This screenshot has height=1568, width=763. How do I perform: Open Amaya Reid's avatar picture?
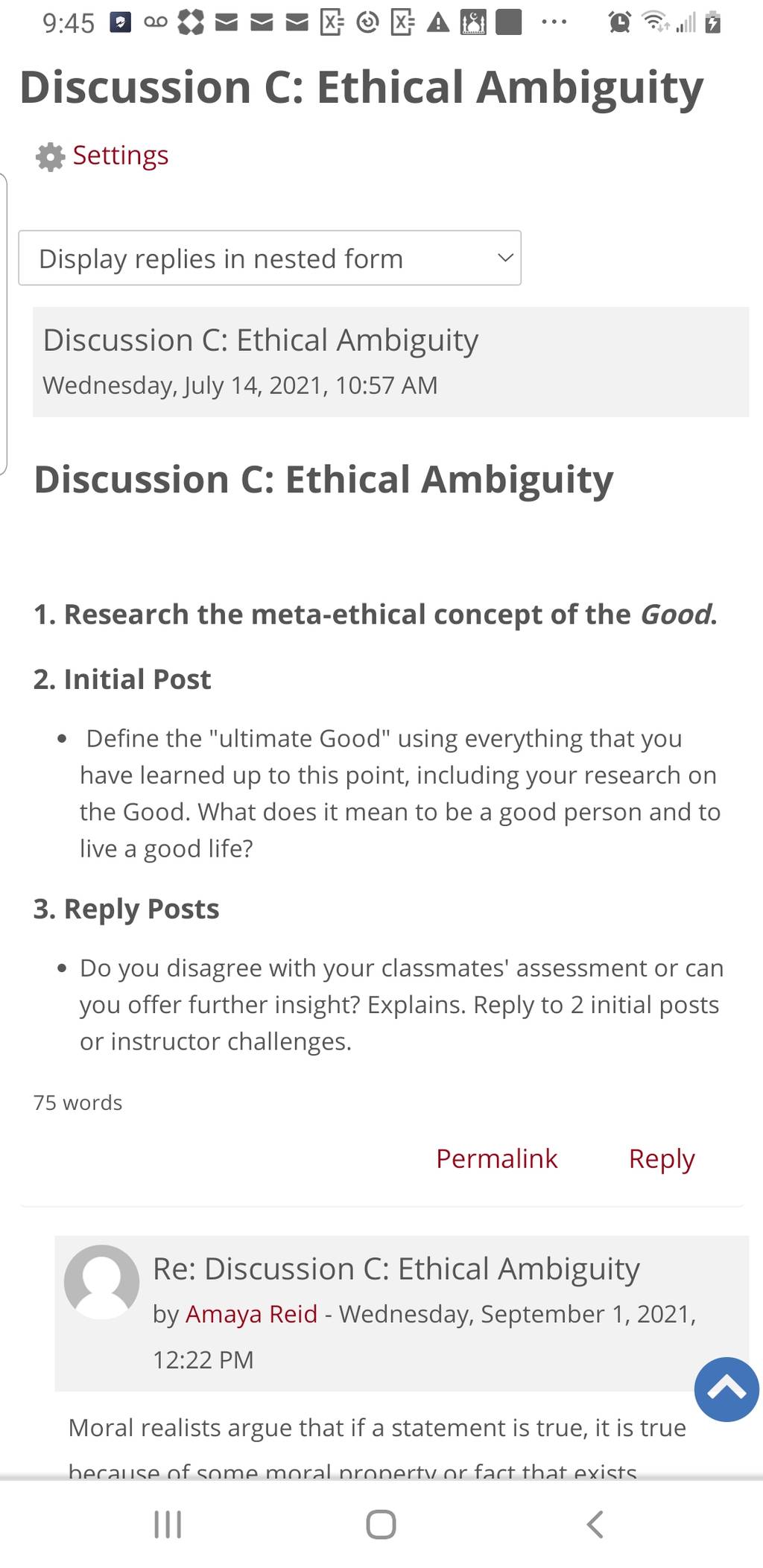pyautogui.click(x=102, y=1282)
